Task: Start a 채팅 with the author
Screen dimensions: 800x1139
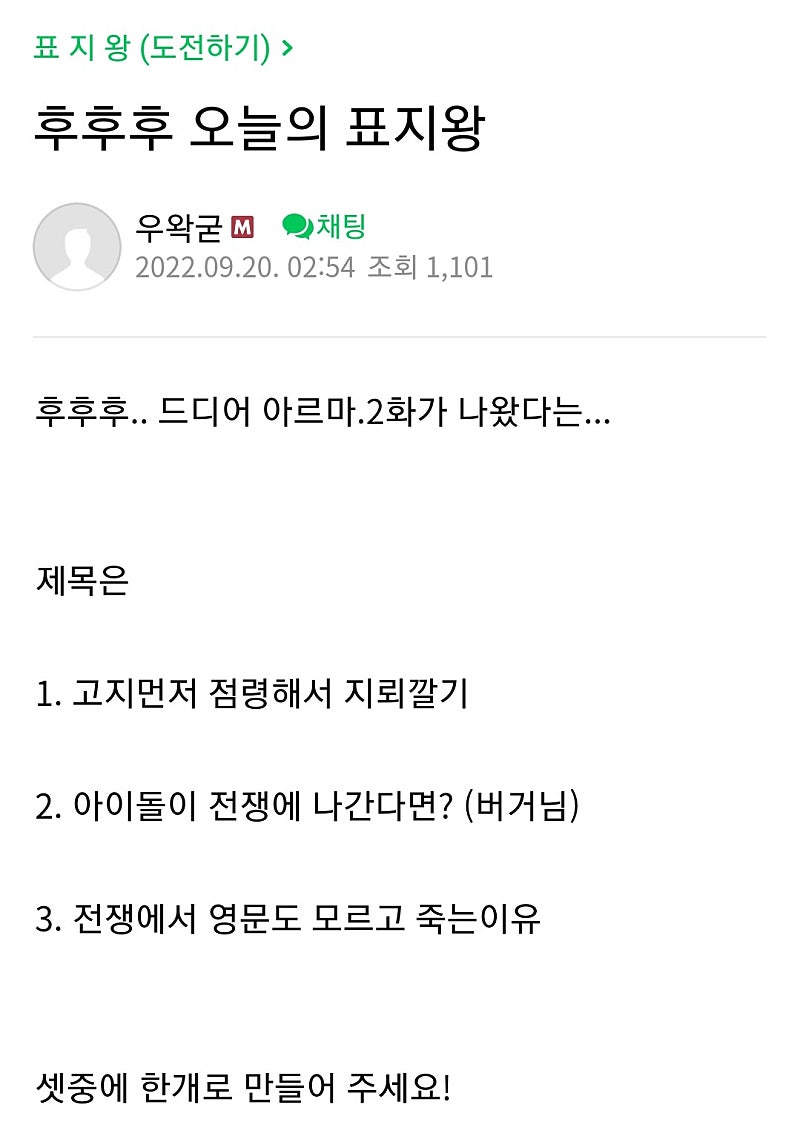Action: tap(325, 227)
